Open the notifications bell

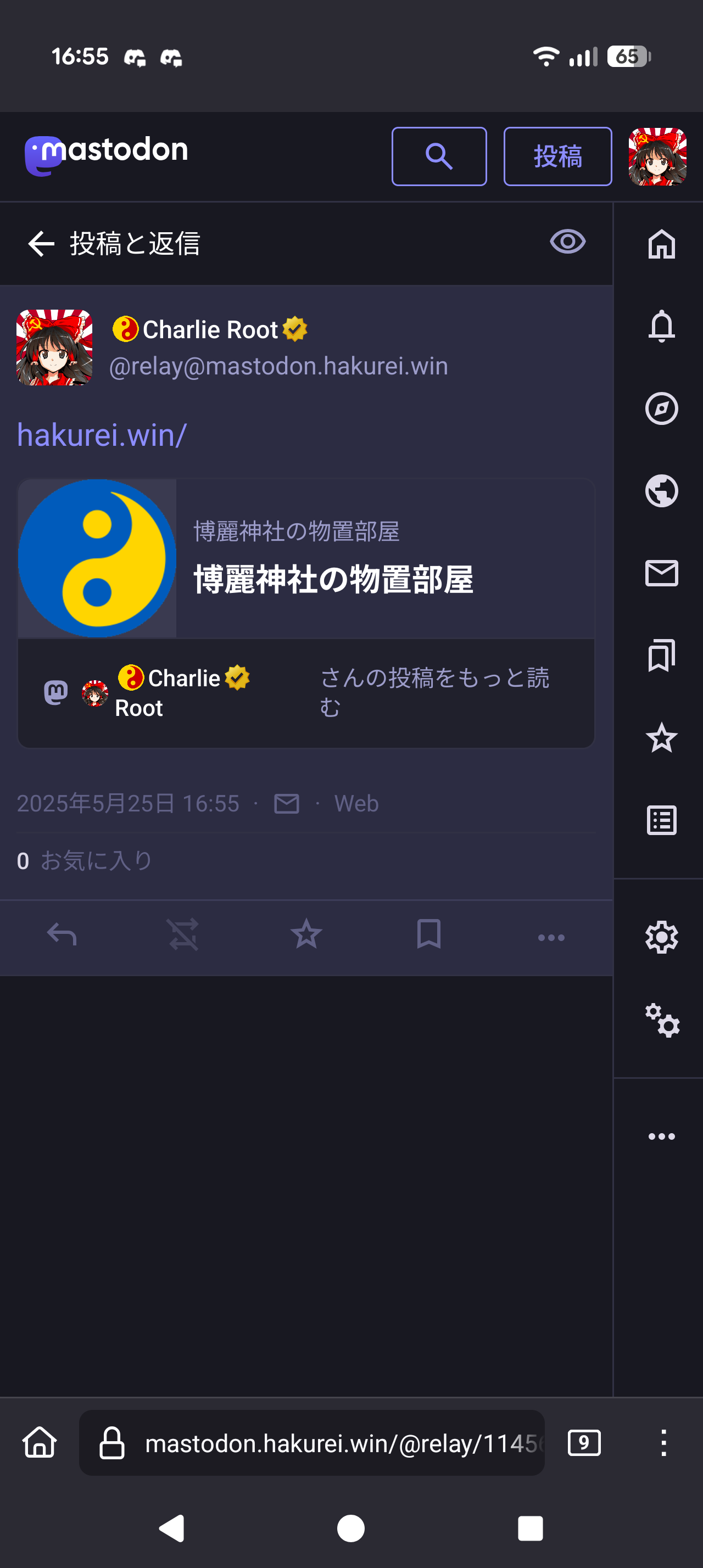tap(661, 326)
